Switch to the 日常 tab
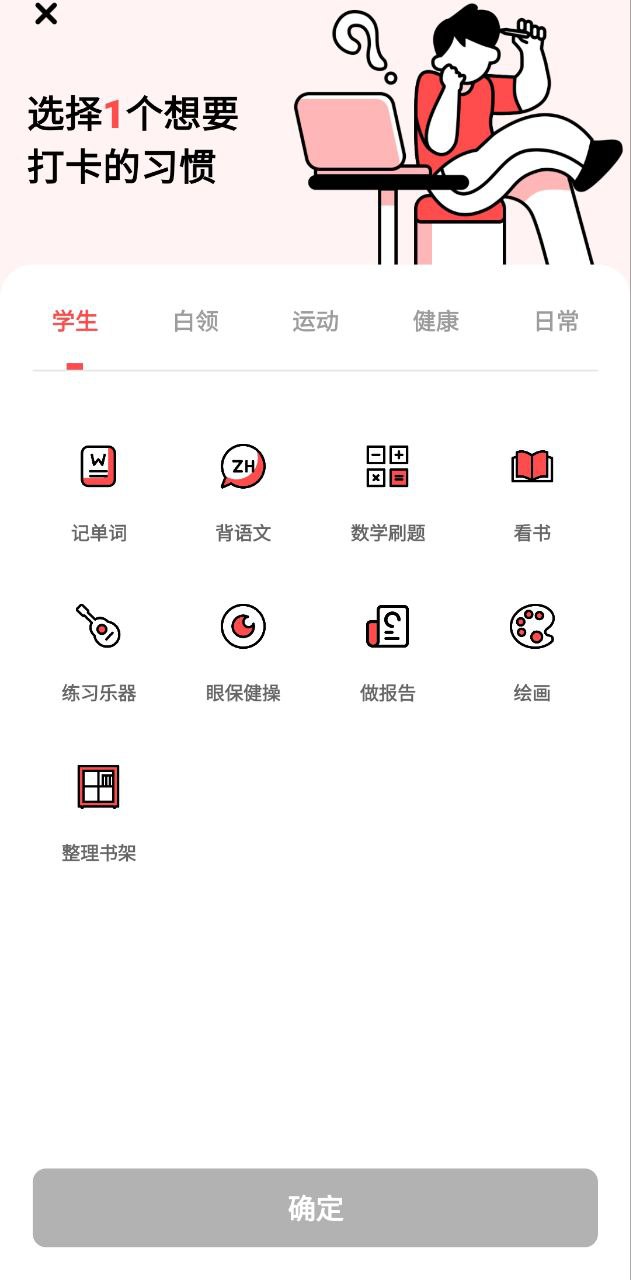Viewport: 631px width, 1280px height. coord(556,321)
